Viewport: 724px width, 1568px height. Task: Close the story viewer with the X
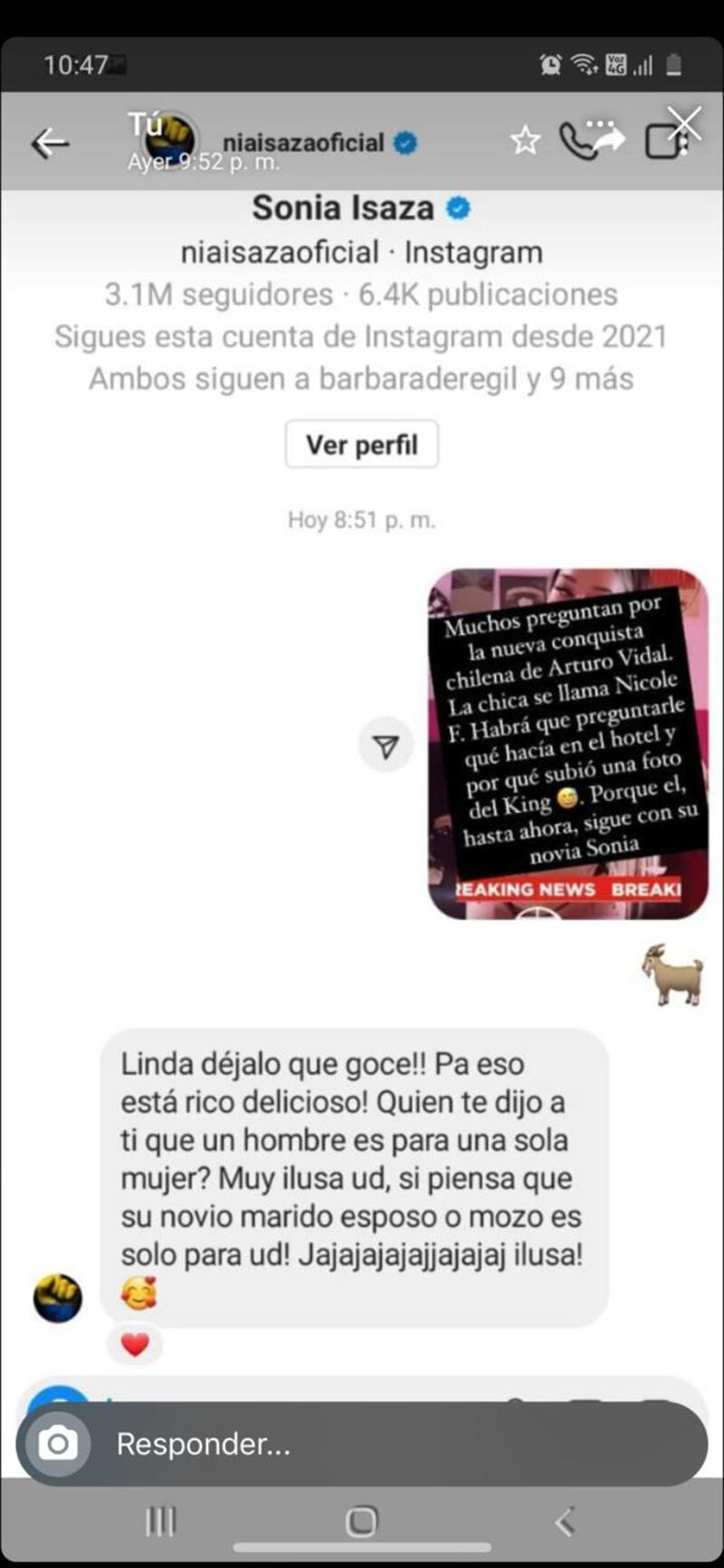[x=684, y=122]
